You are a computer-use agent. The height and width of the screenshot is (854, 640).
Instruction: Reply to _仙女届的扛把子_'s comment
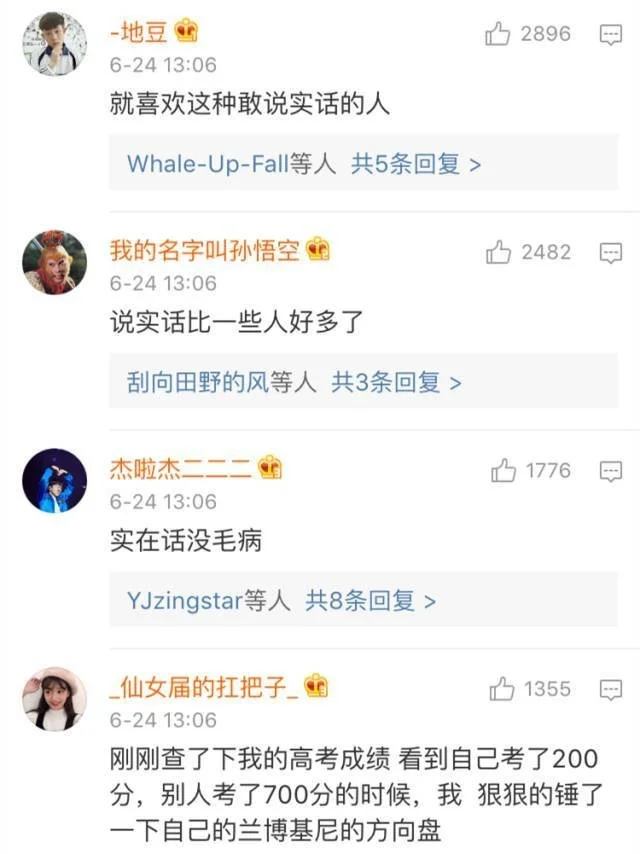coord(610,690)
